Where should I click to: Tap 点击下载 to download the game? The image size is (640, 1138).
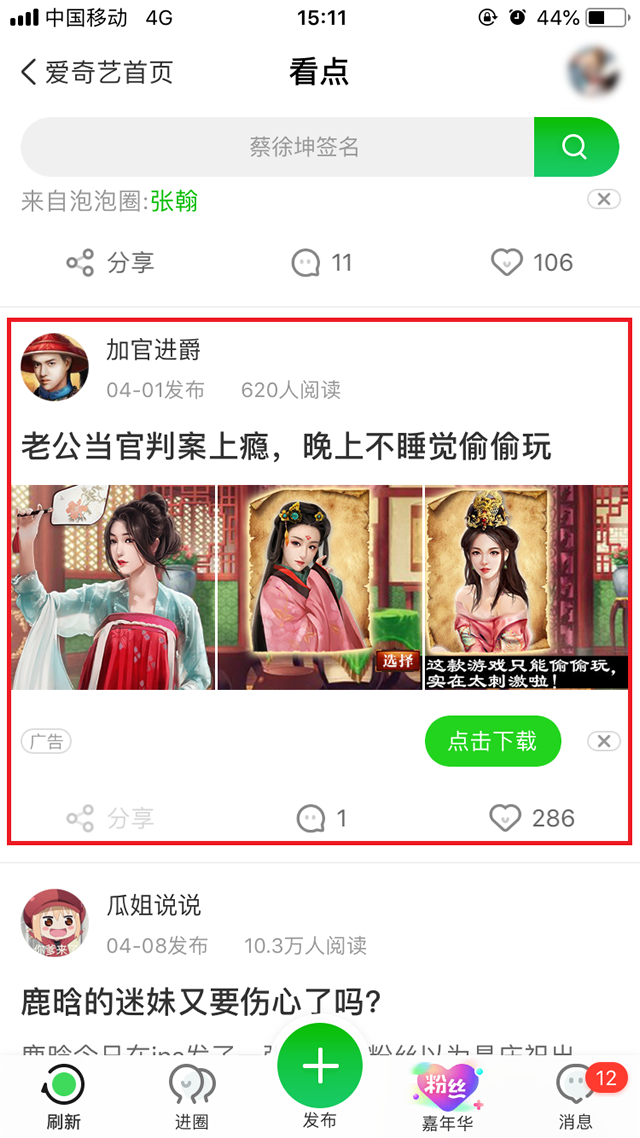click(x=492, y=741)
